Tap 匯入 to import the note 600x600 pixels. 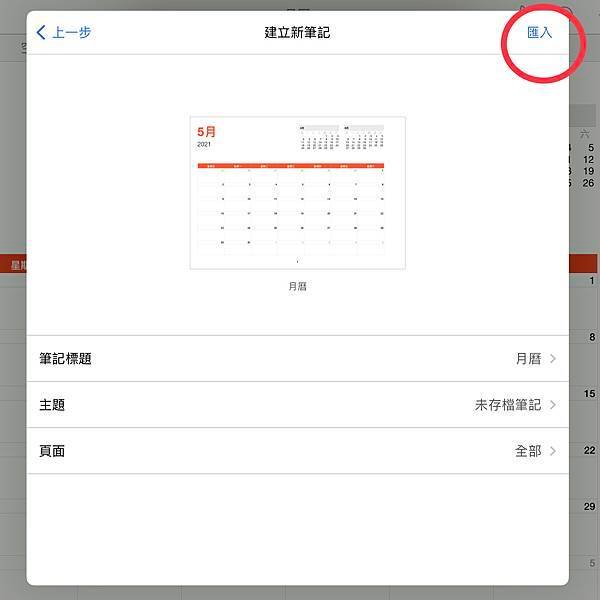[x=539, y=32]
